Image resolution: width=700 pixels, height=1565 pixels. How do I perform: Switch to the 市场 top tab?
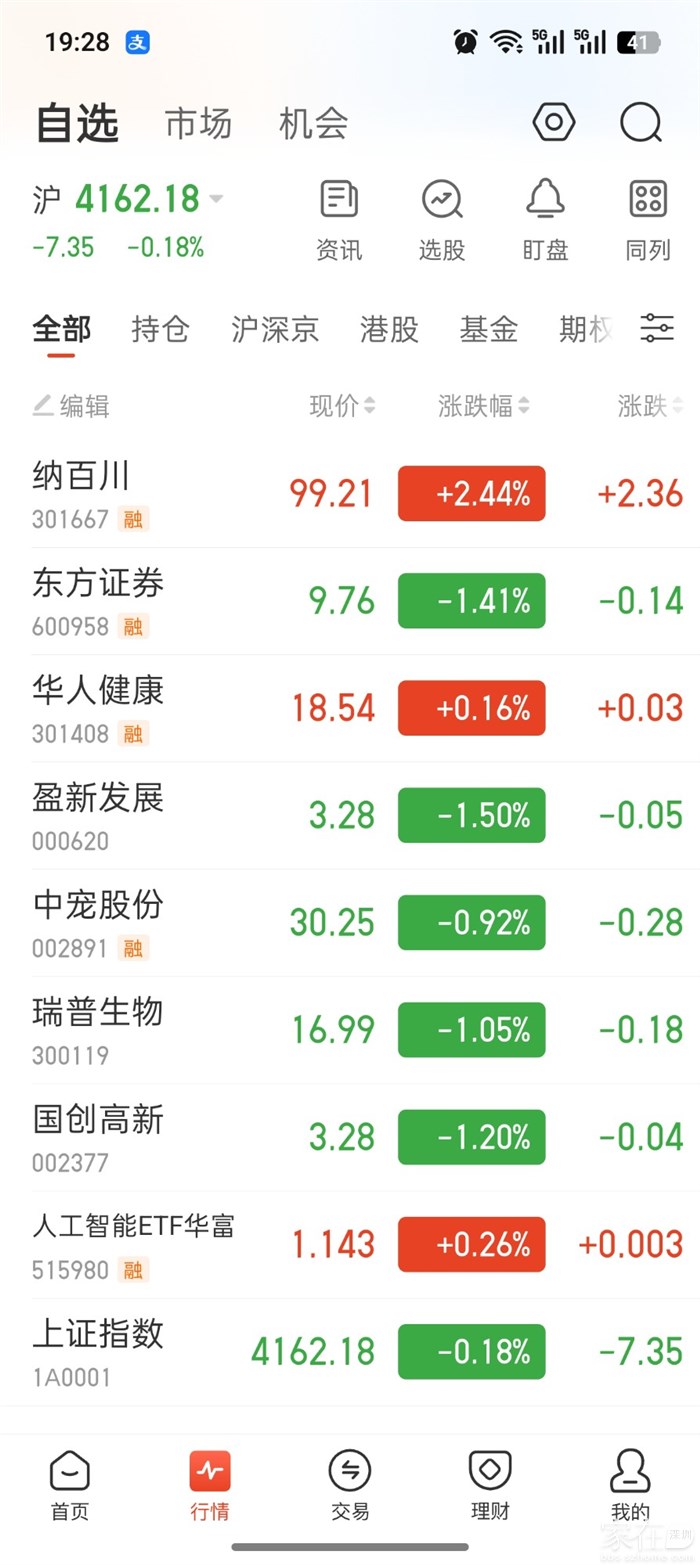[198, 124]
